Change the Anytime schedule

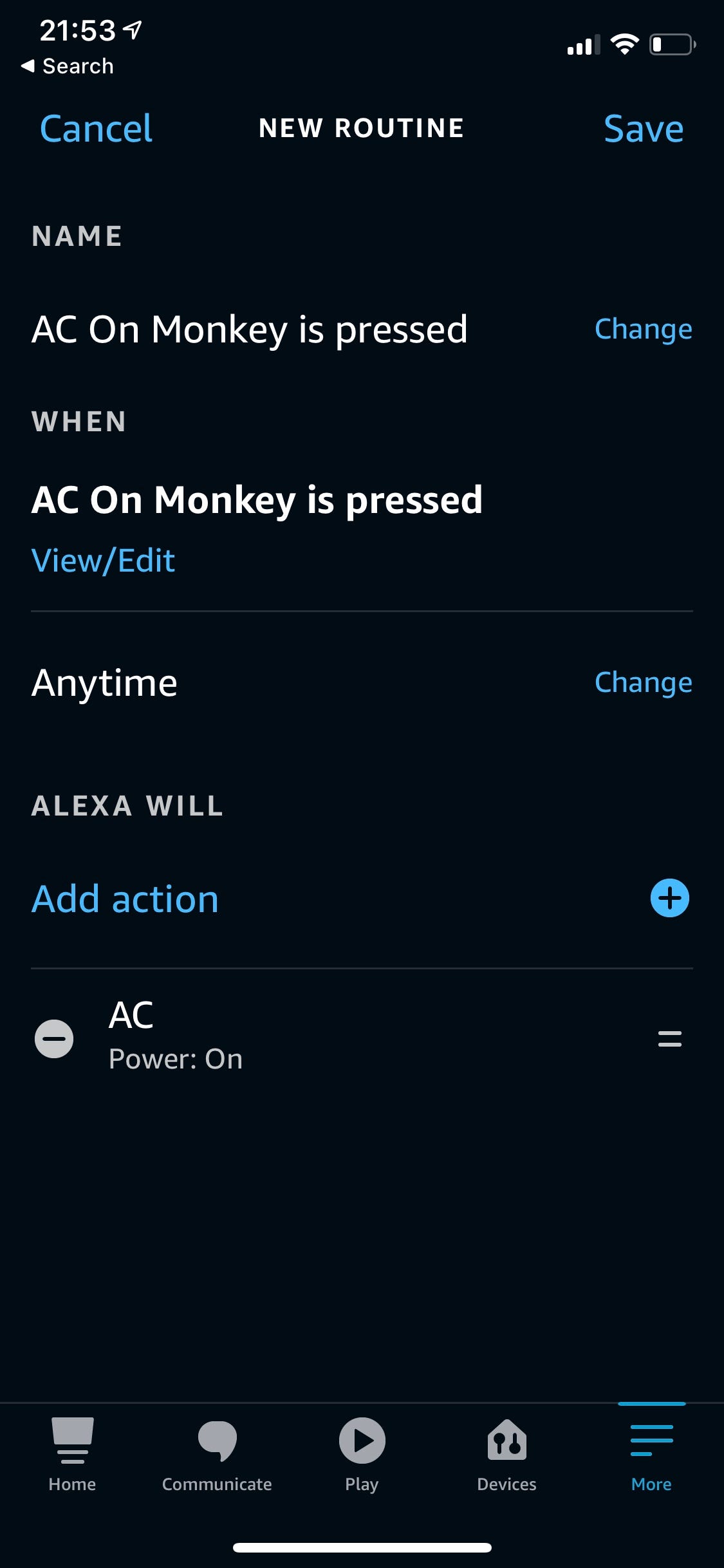pyautogui.click(x=643, y=682)
